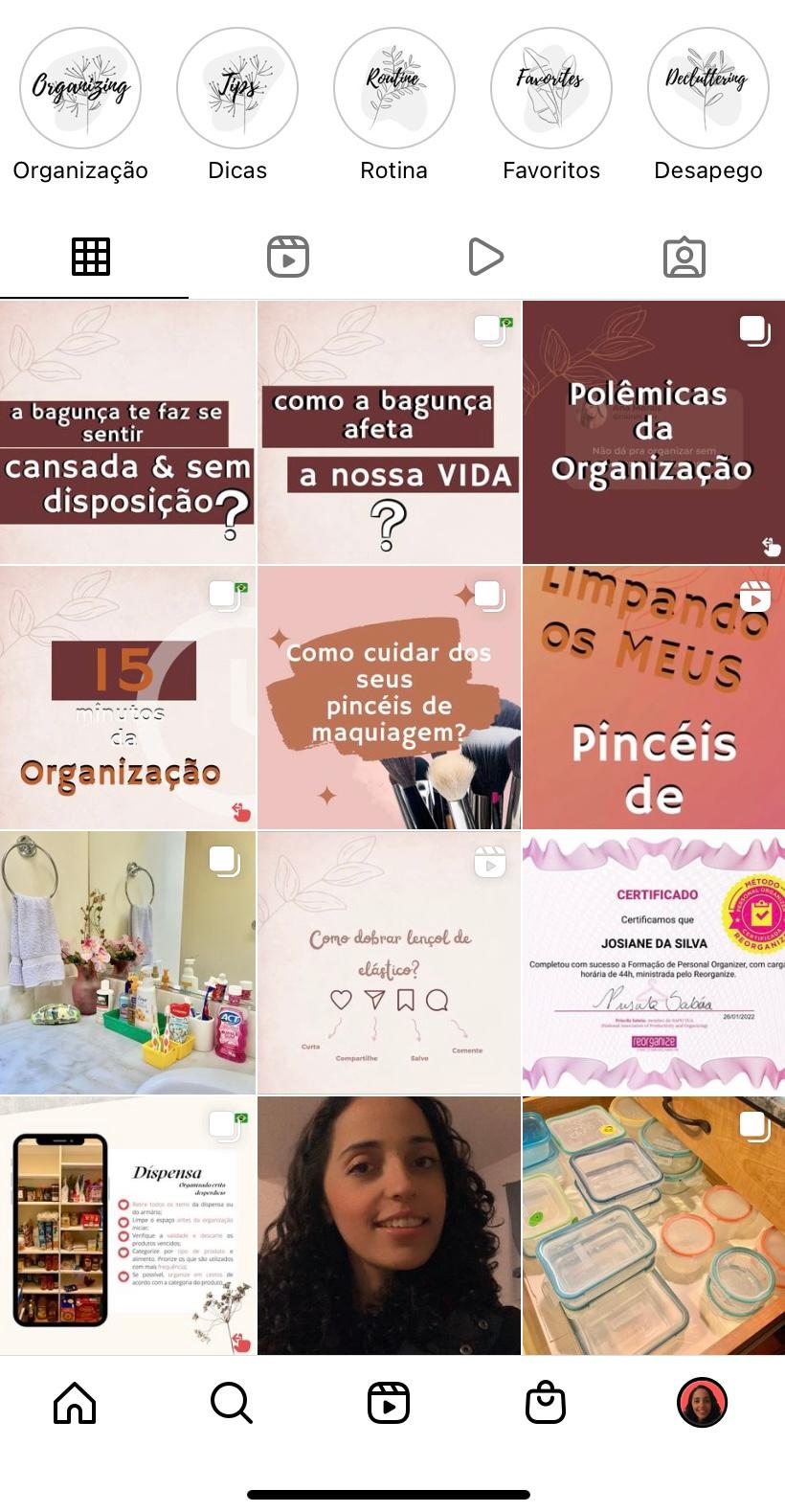
Task: Go to the home feed
Action: tap(75, 1403)
